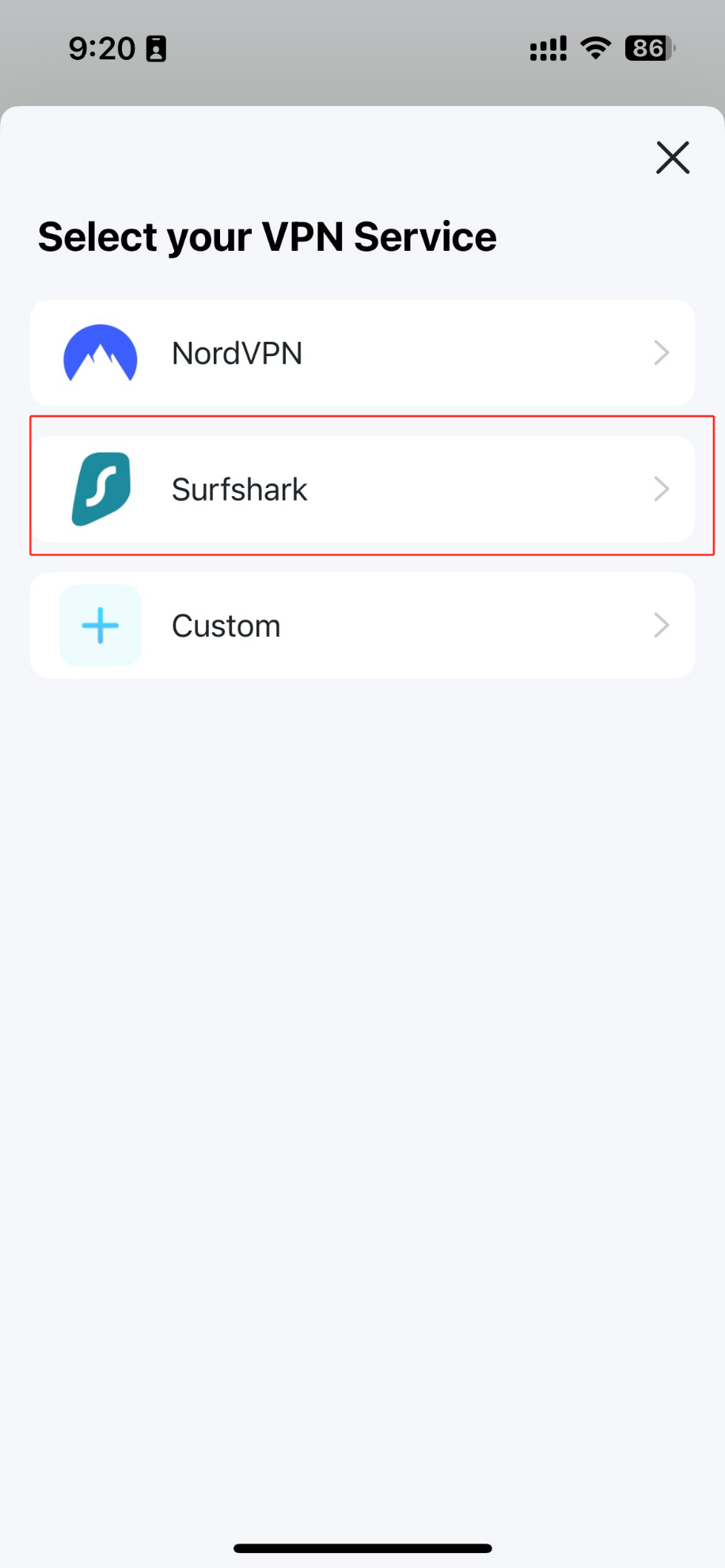The width and height of the screenshot is (725, 1568).
Task: Select NordVPN as the VPN service
Action: coord(362,353)
